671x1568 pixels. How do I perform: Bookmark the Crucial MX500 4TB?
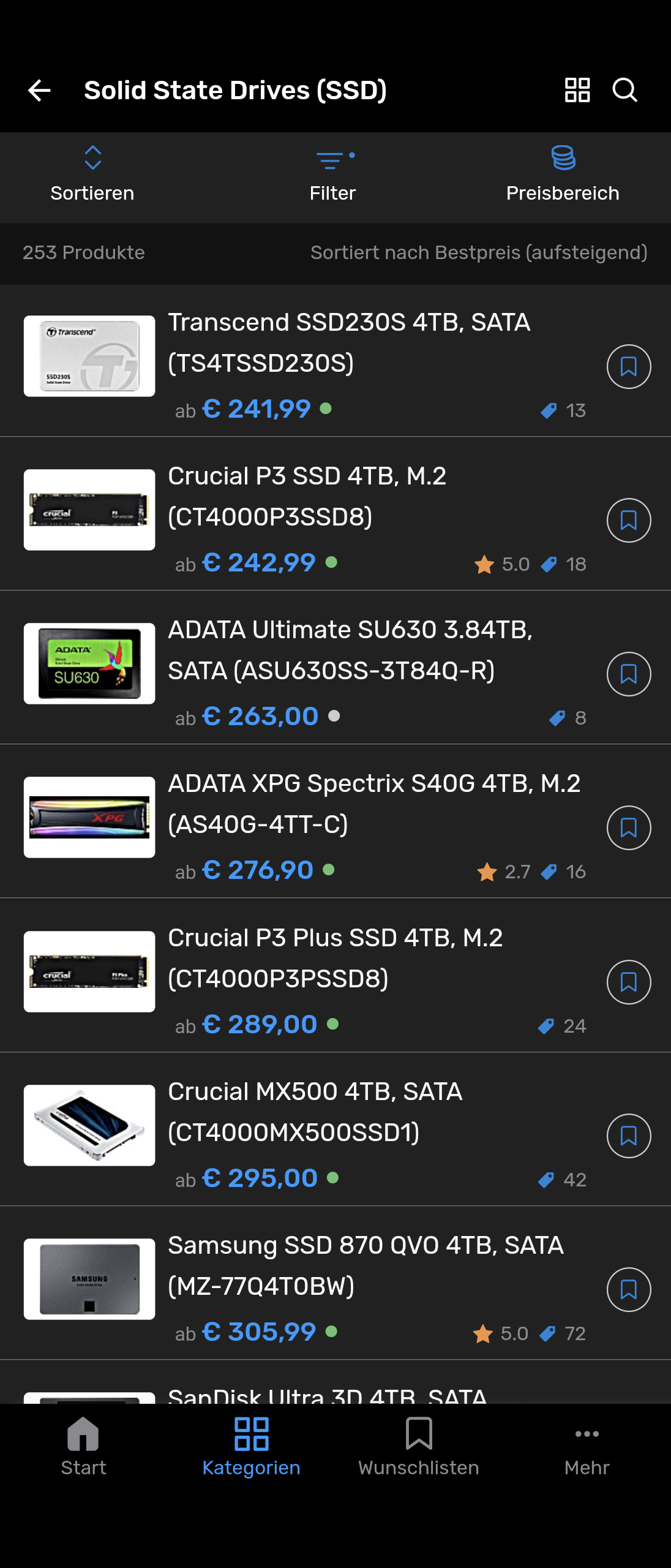point(629,1135)
